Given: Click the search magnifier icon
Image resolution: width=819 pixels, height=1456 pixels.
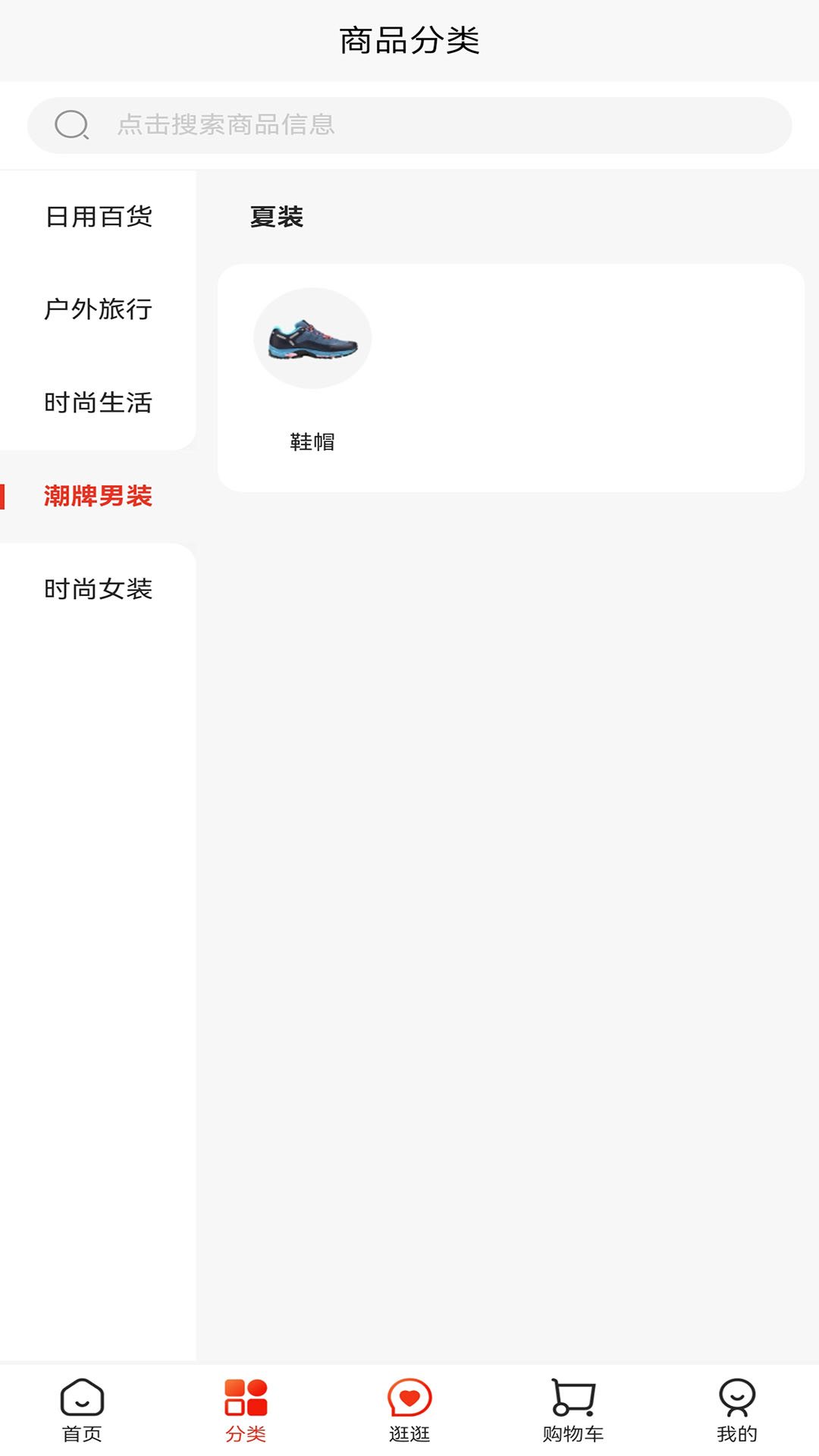Looking at the screenshot, I should point(71,125).
